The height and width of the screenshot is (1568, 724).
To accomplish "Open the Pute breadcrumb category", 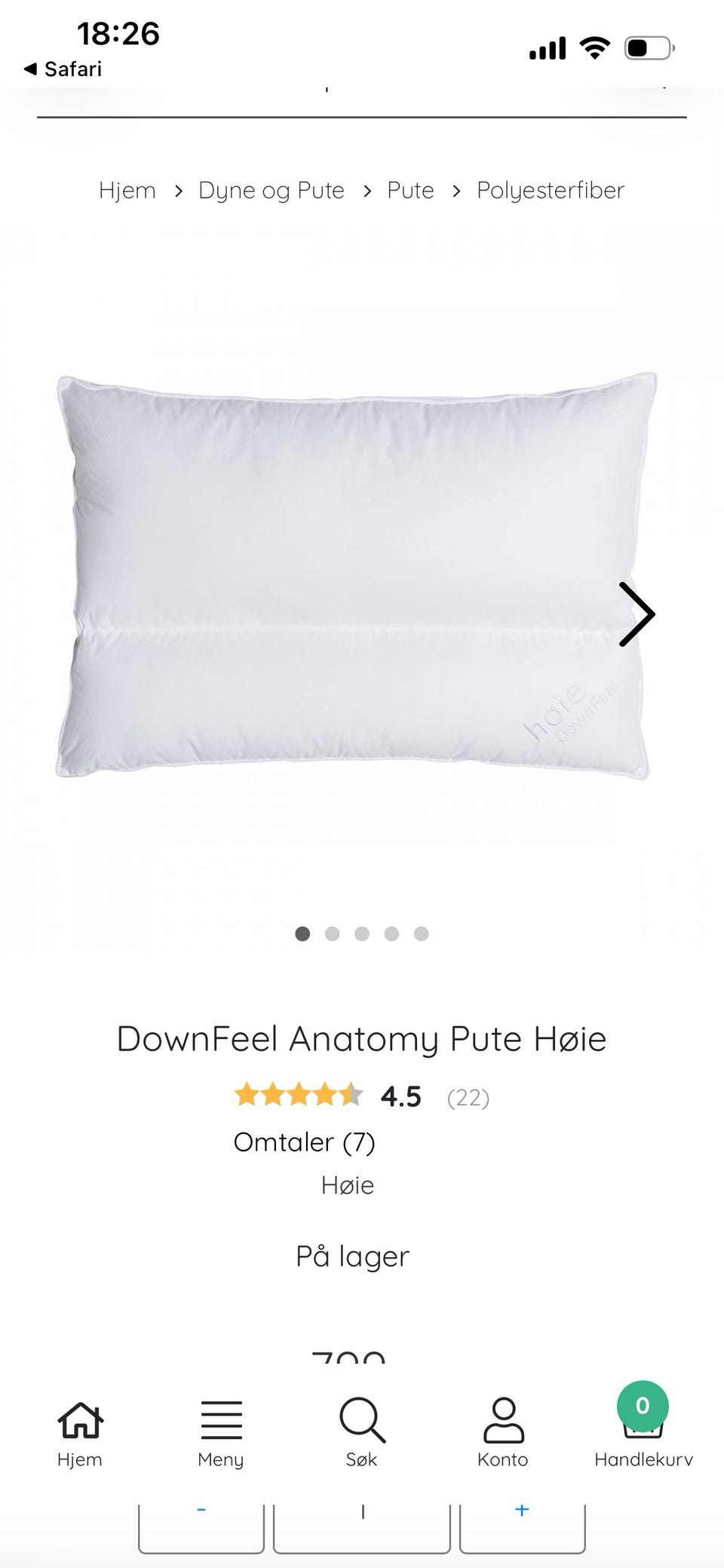I will (x=410, y=190).
